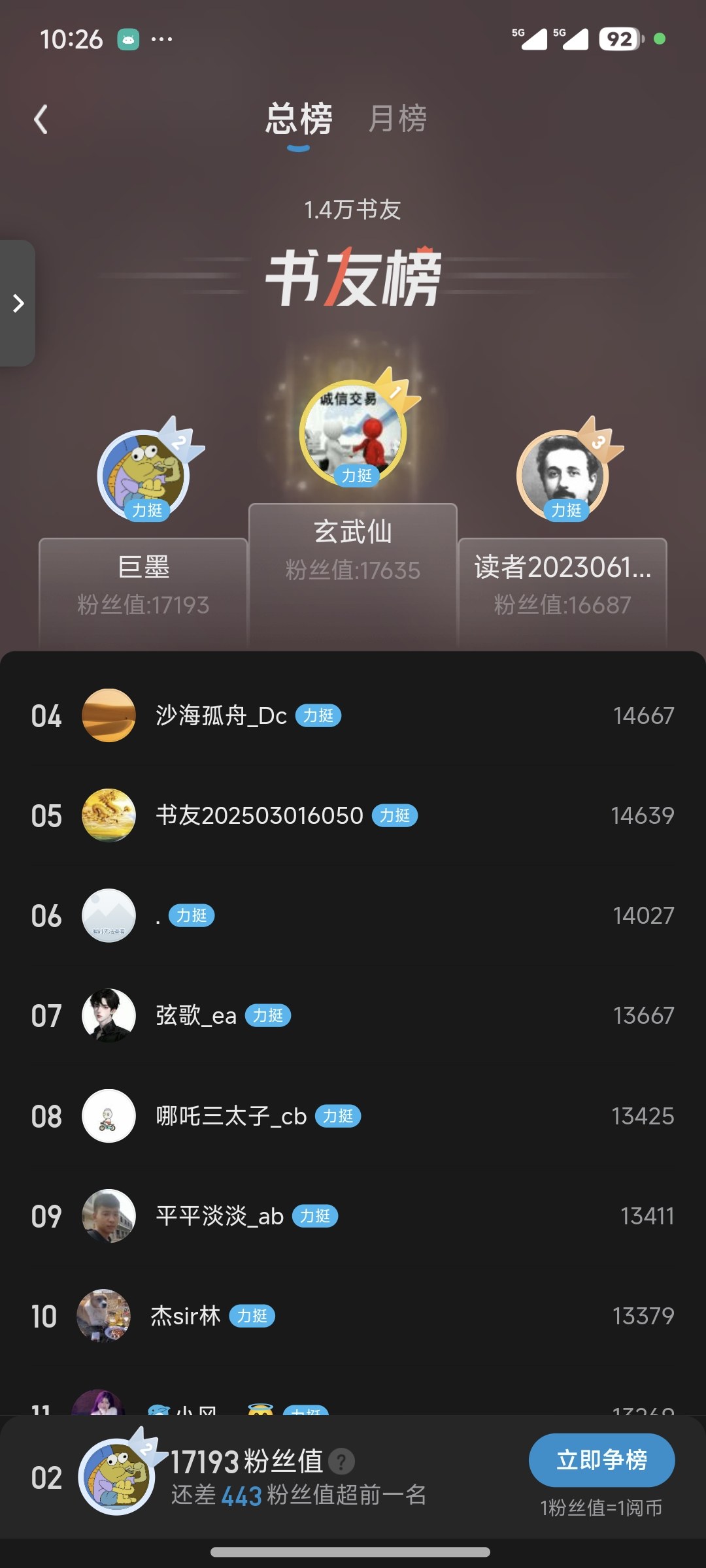Open 沙海孤舟_Dc's ranking row
The image size is (706, 1568).
pos(353,715)
